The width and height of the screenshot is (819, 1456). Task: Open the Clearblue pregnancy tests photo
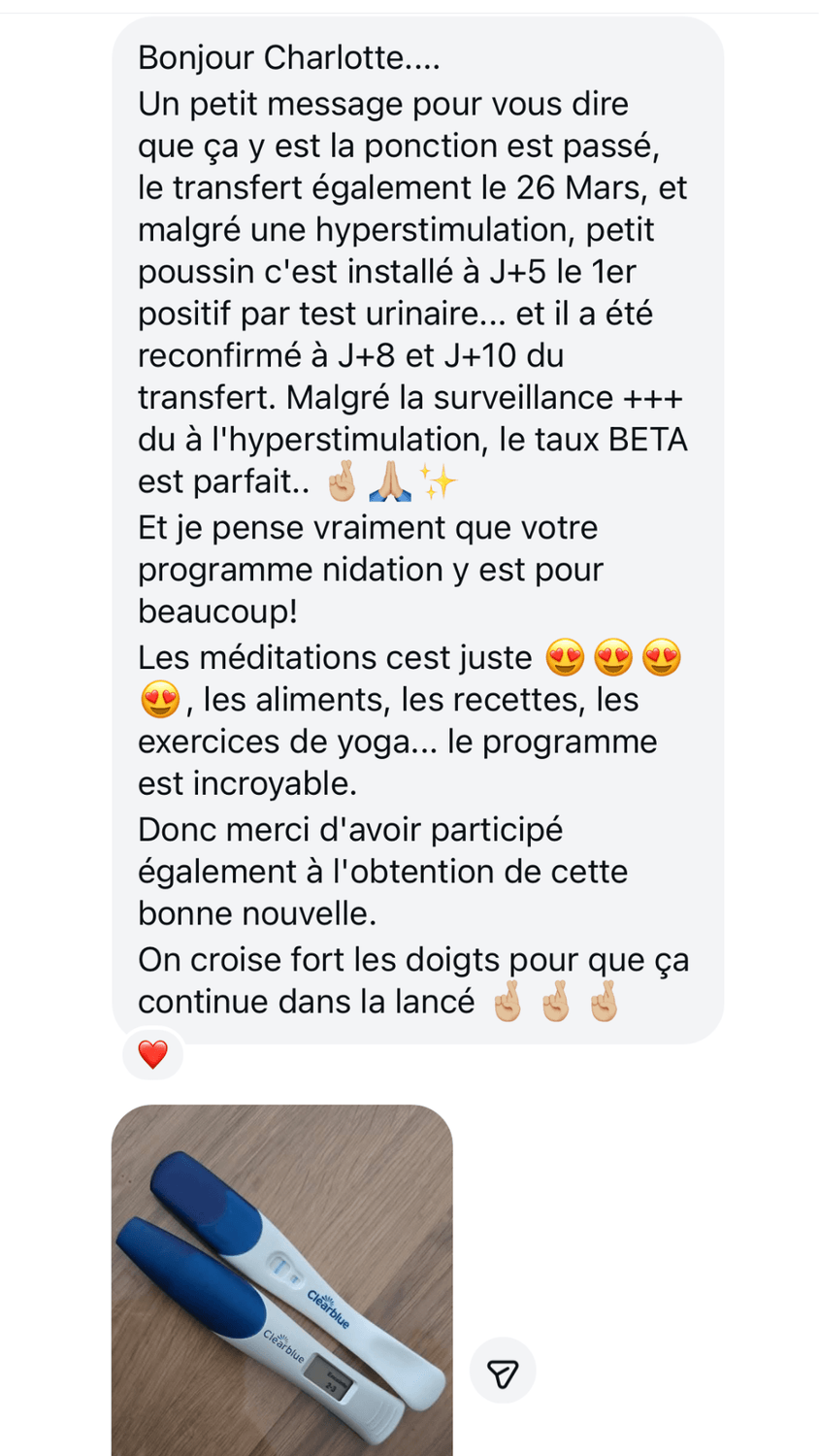pos(281,1279)
